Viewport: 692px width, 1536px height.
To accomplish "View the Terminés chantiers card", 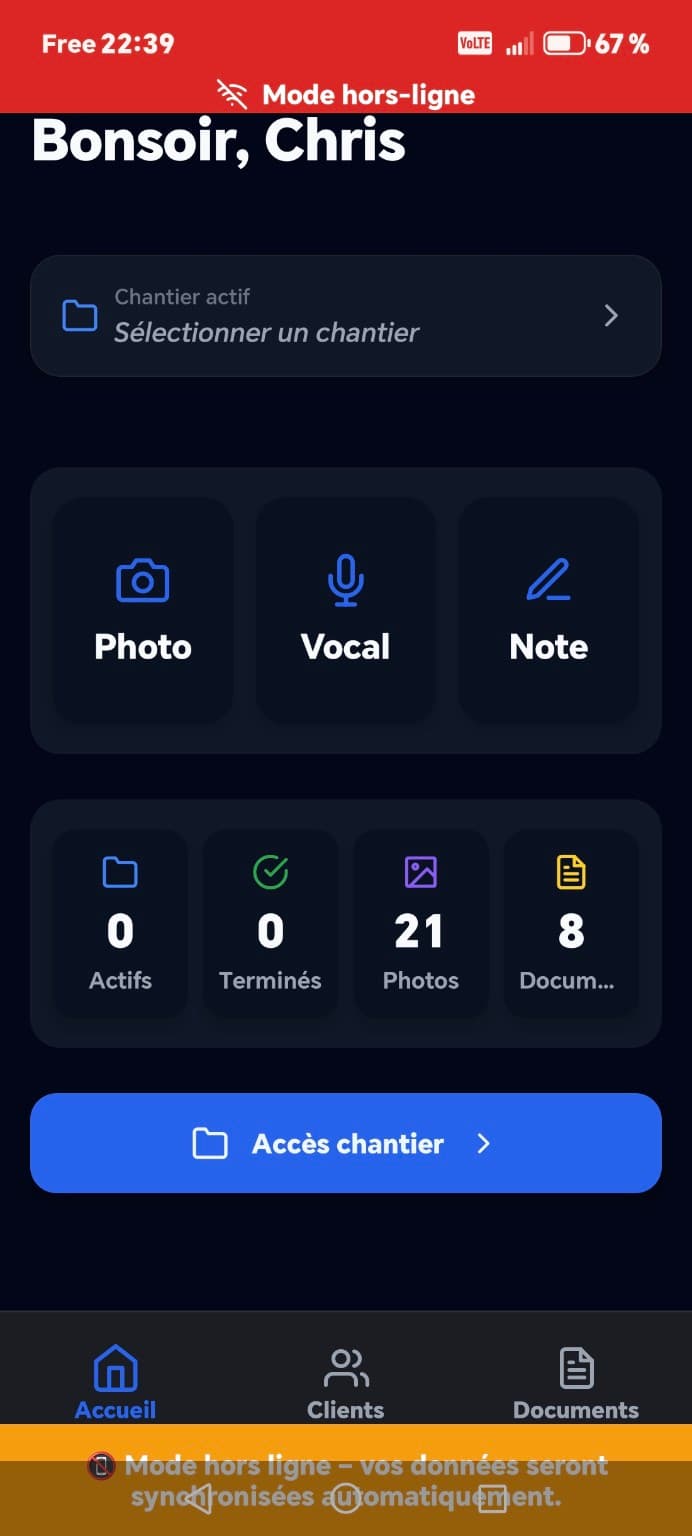I will [x=270, y=923].
